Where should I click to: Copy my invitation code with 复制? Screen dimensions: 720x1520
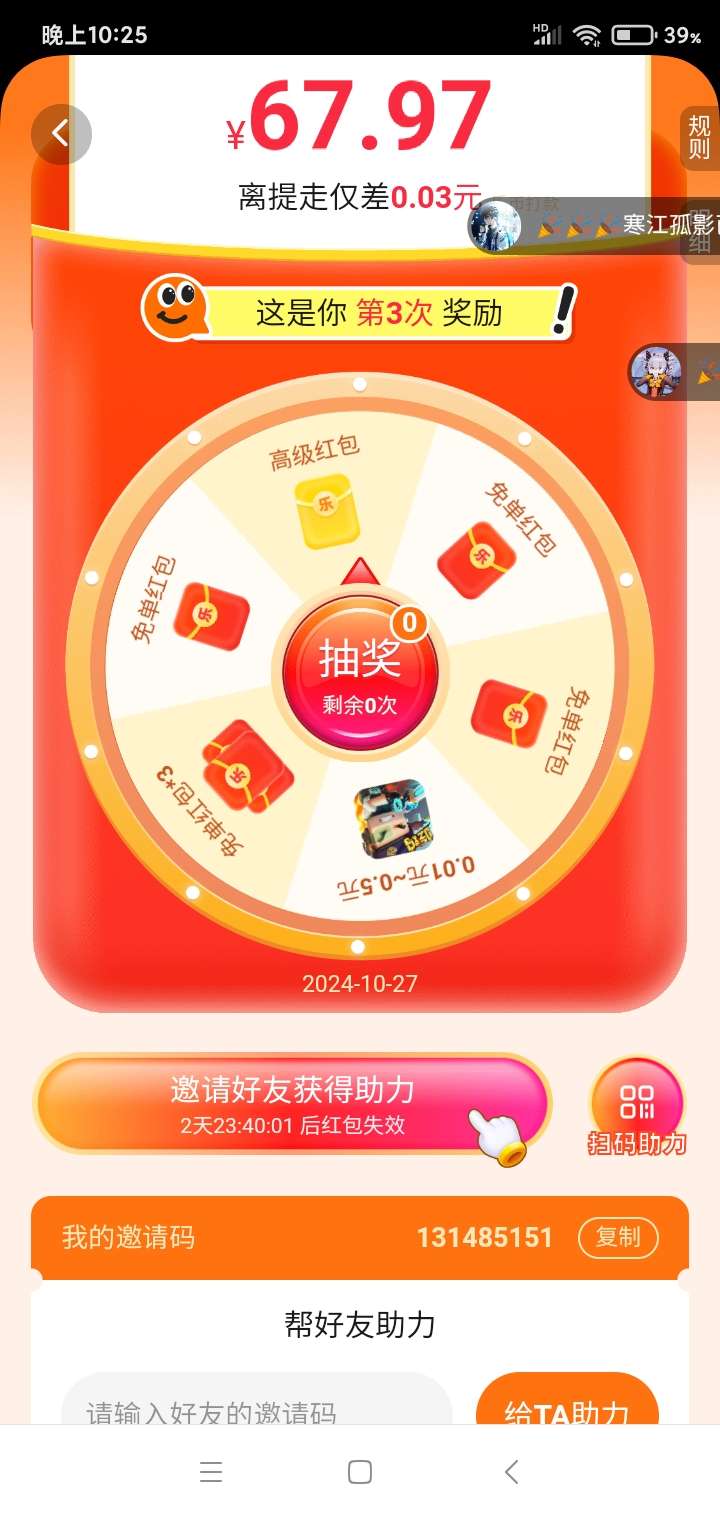click(x=618, y=1237)
